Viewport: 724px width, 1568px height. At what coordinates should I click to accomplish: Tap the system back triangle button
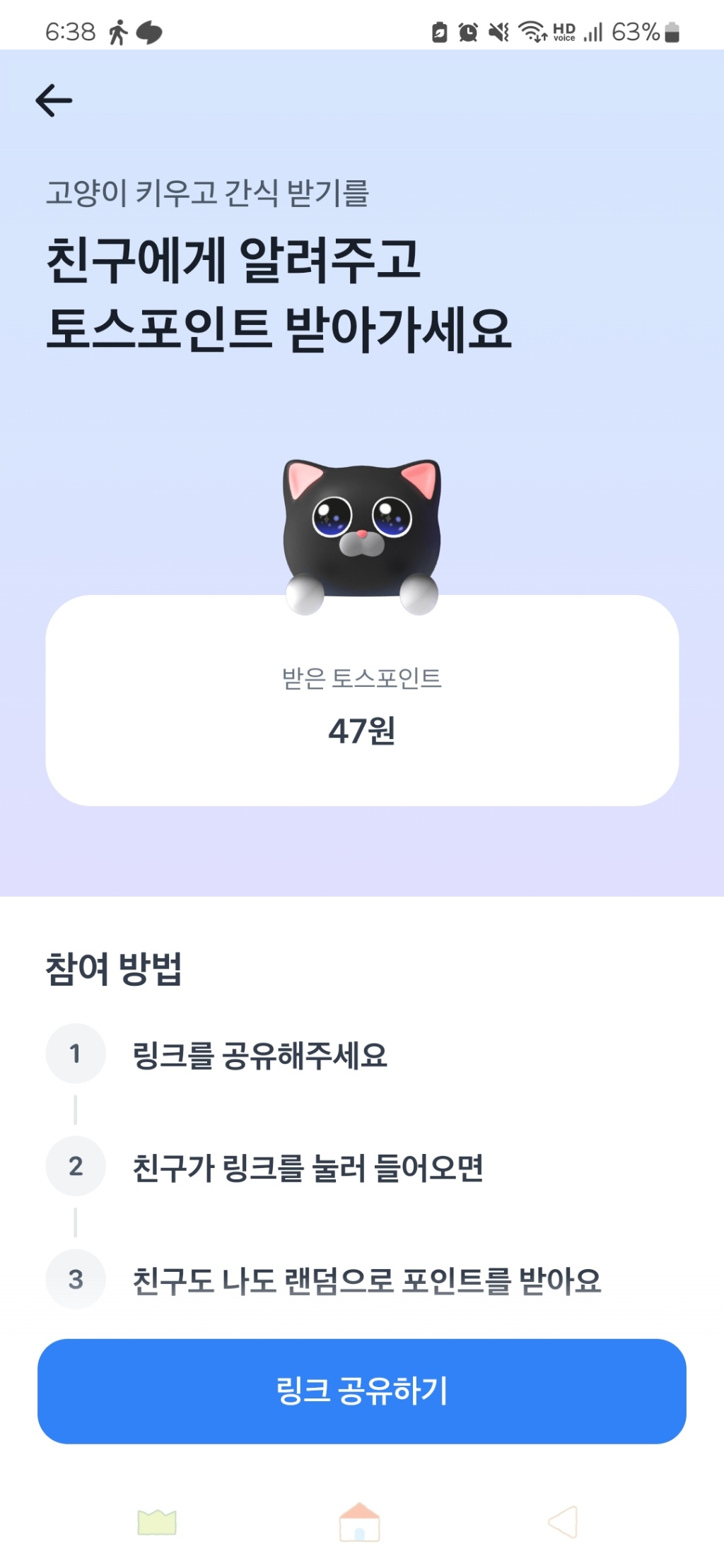[x=564, y=1521]
